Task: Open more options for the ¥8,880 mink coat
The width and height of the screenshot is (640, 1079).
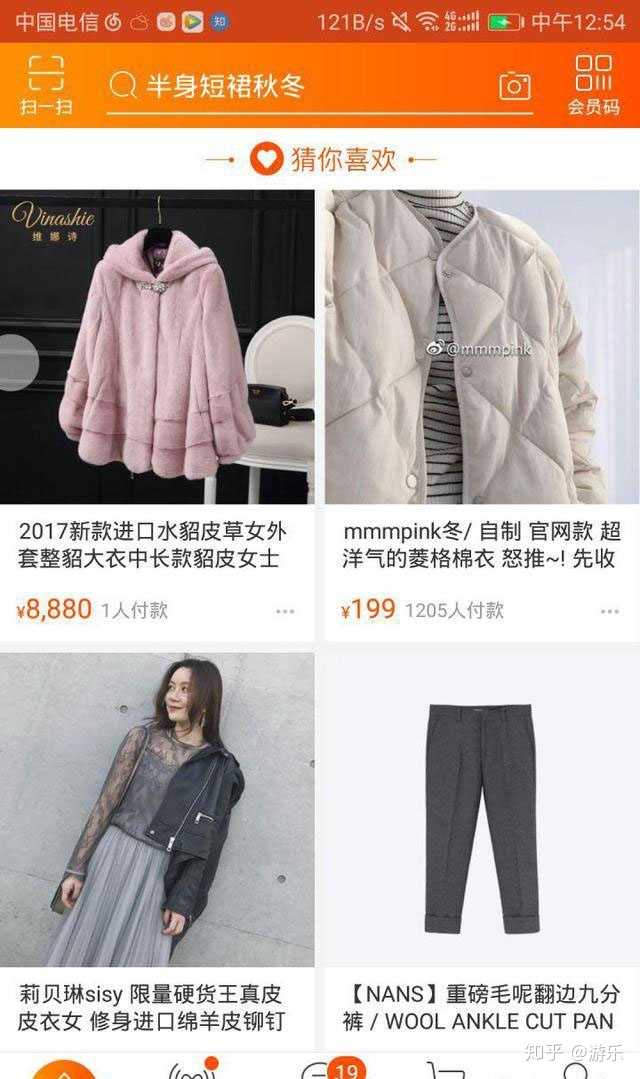Action: click(285, 611)
